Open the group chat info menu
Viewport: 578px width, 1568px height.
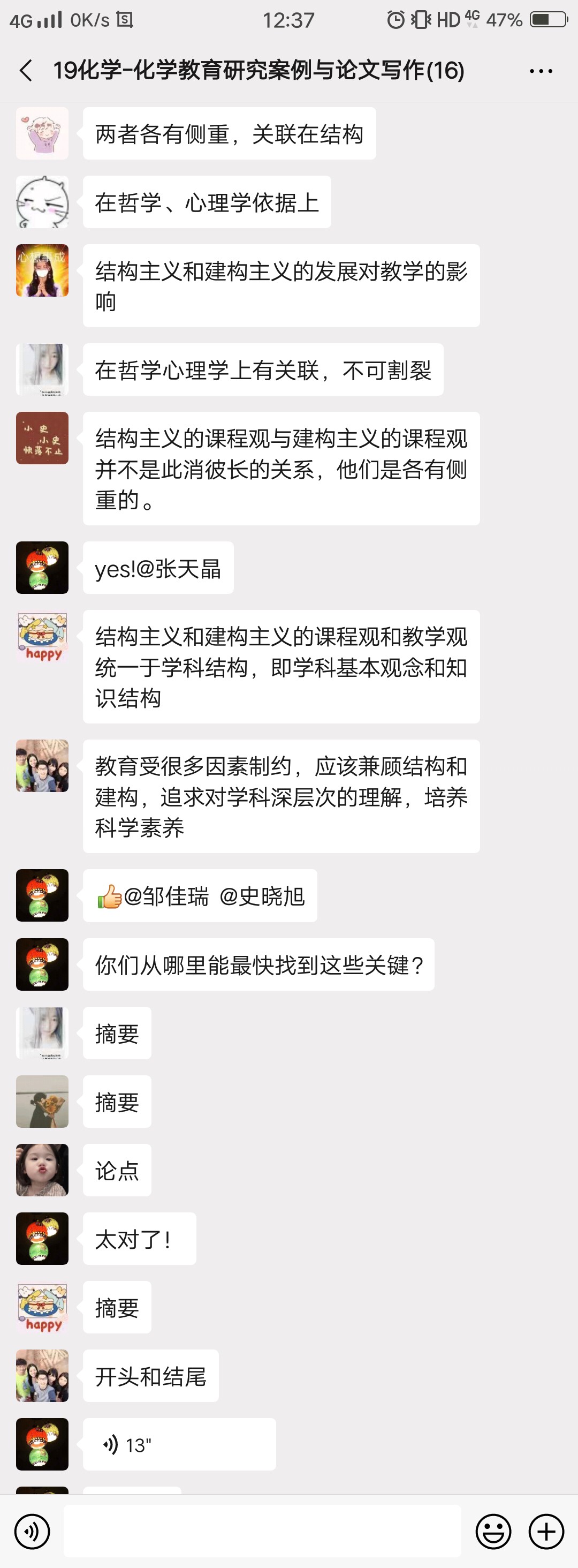click(x=541, y=71)
